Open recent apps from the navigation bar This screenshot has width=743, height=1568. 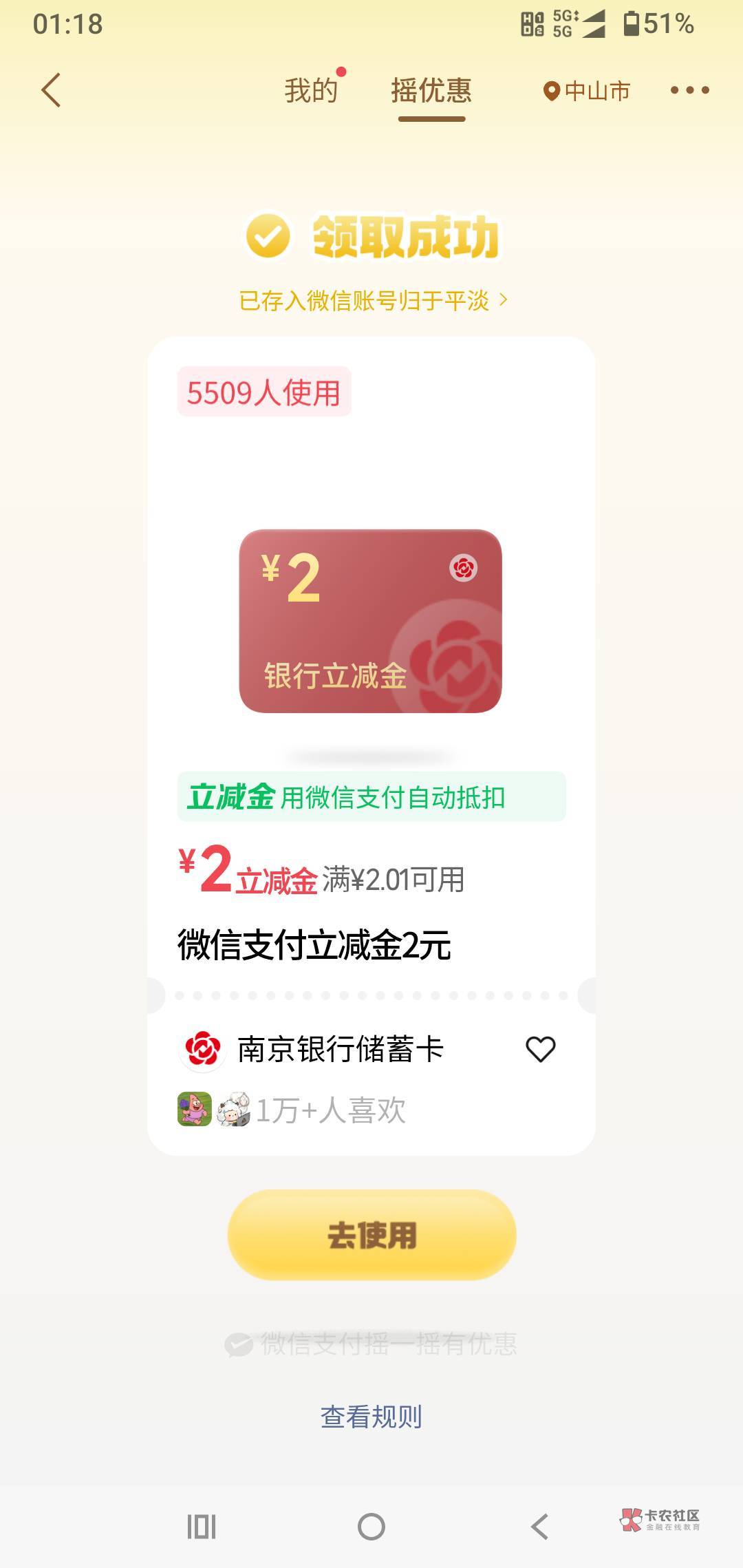202,1526
